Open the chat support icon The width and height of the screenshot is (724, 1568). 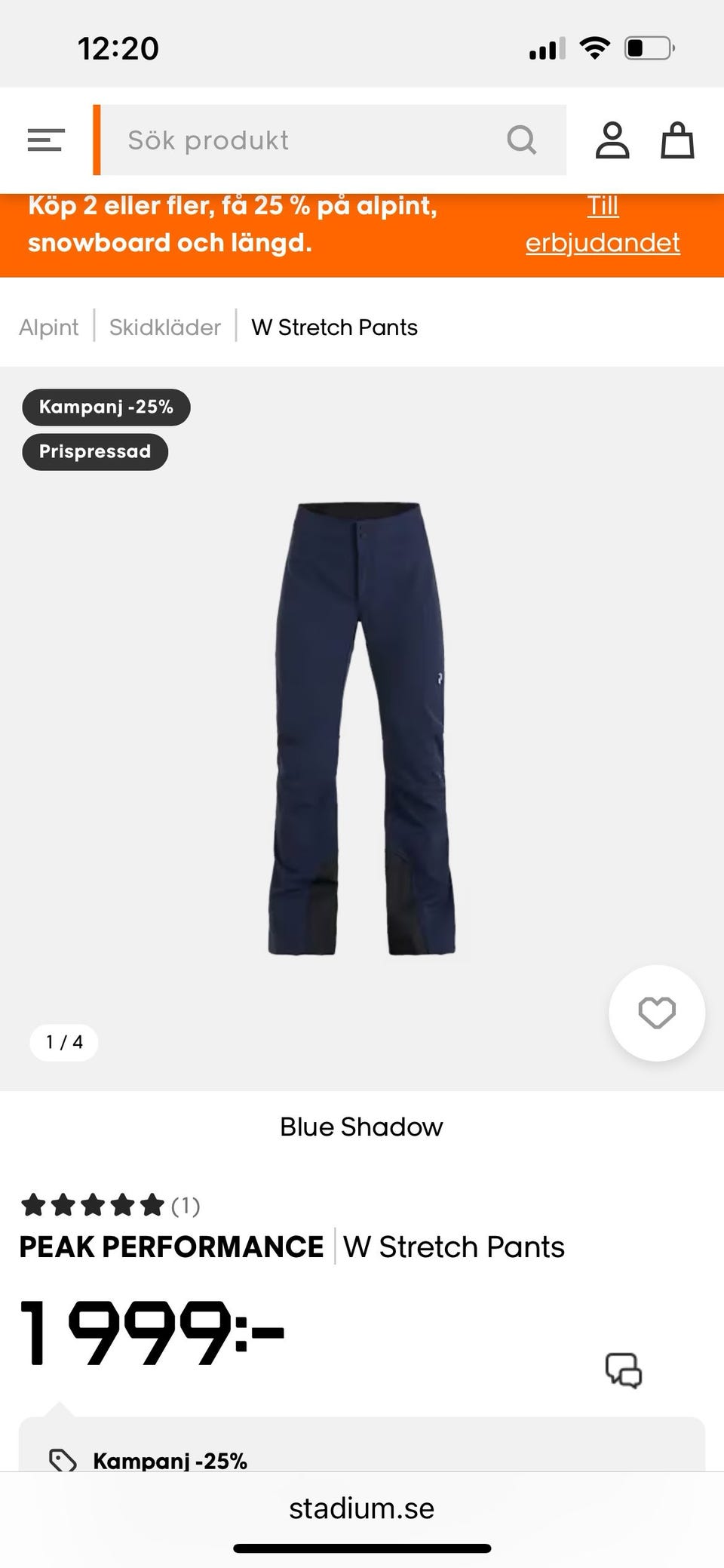point(624,1370)
